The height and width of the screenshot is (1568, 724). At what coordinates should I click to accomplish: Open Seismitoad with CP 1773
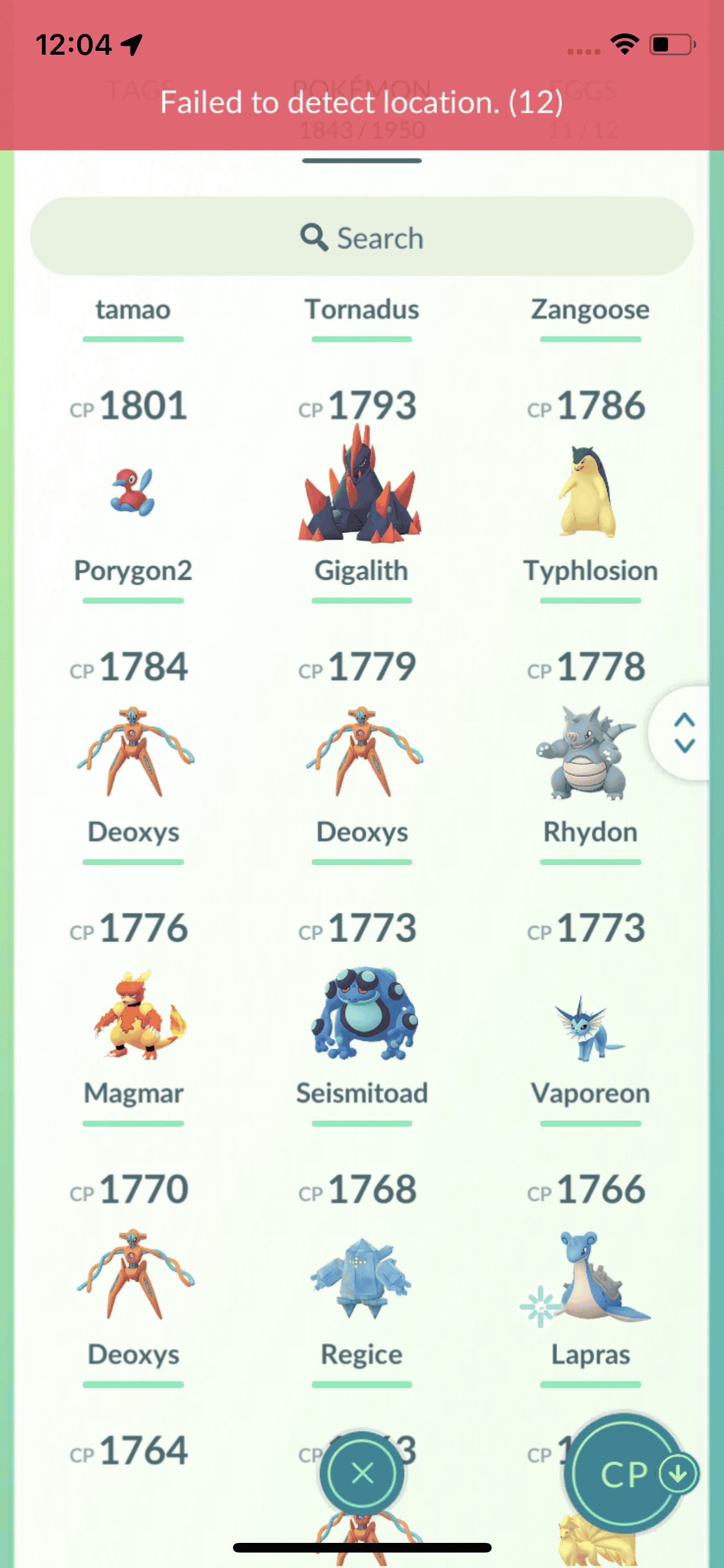363,1015
